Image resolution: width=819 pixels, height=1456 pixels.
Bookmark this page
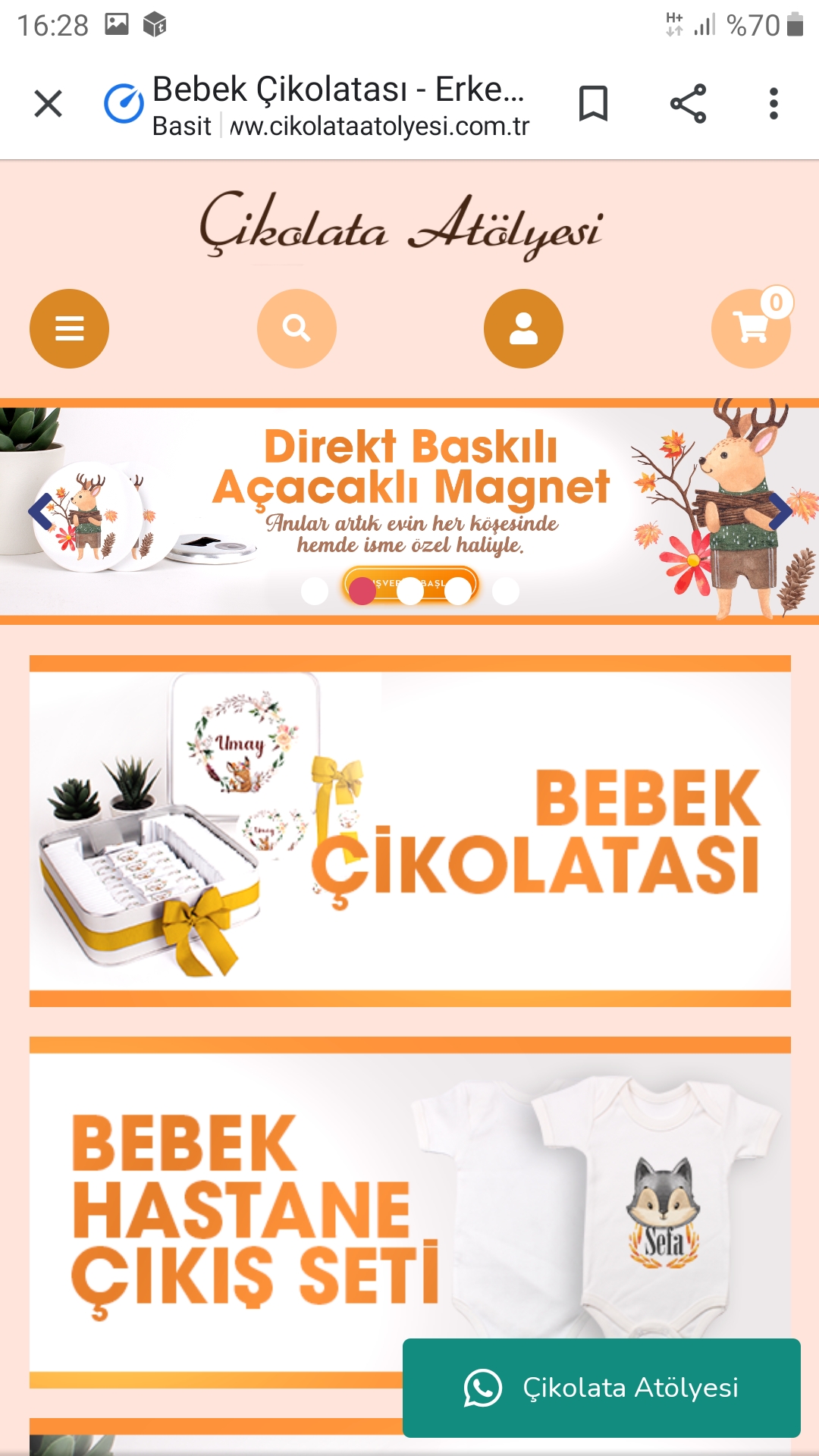[x=593, y=104]
